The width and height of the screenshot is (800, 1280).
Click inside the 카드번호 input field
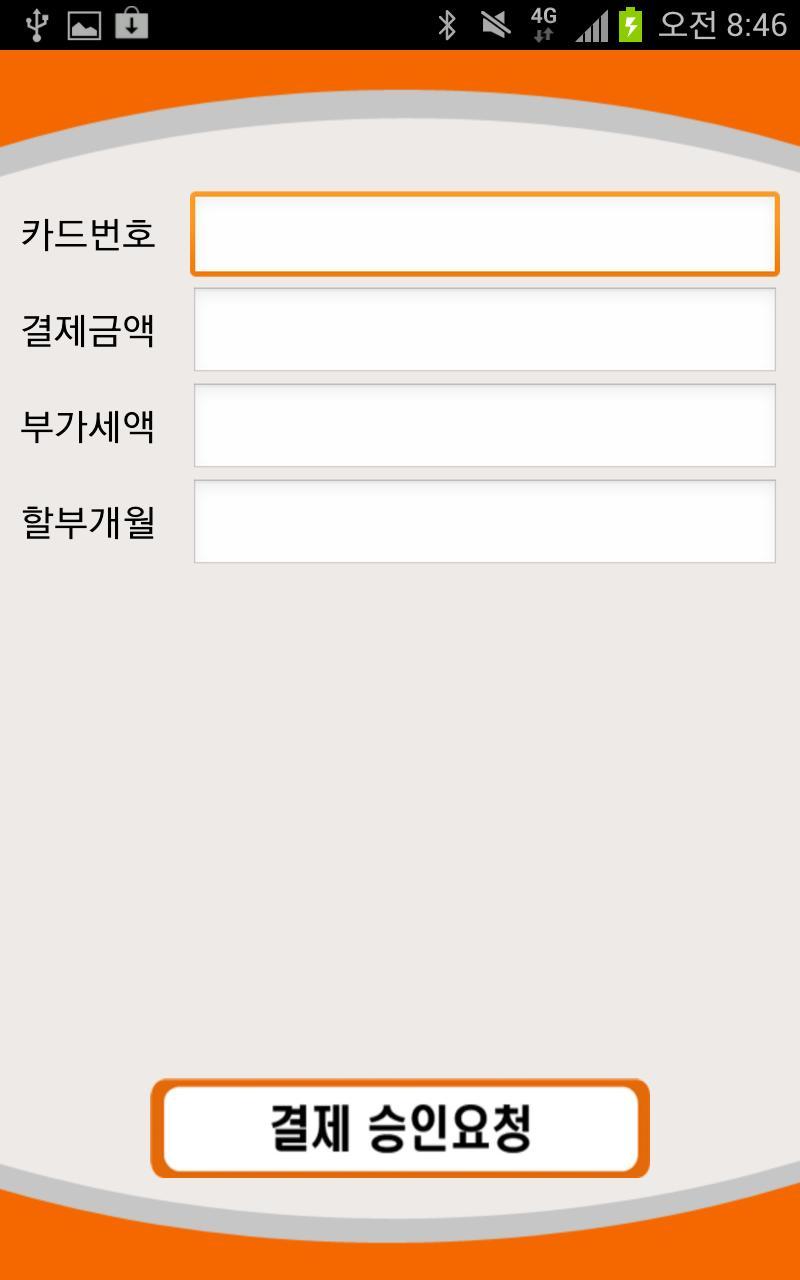pyautogui.click(x=484, y=232)
